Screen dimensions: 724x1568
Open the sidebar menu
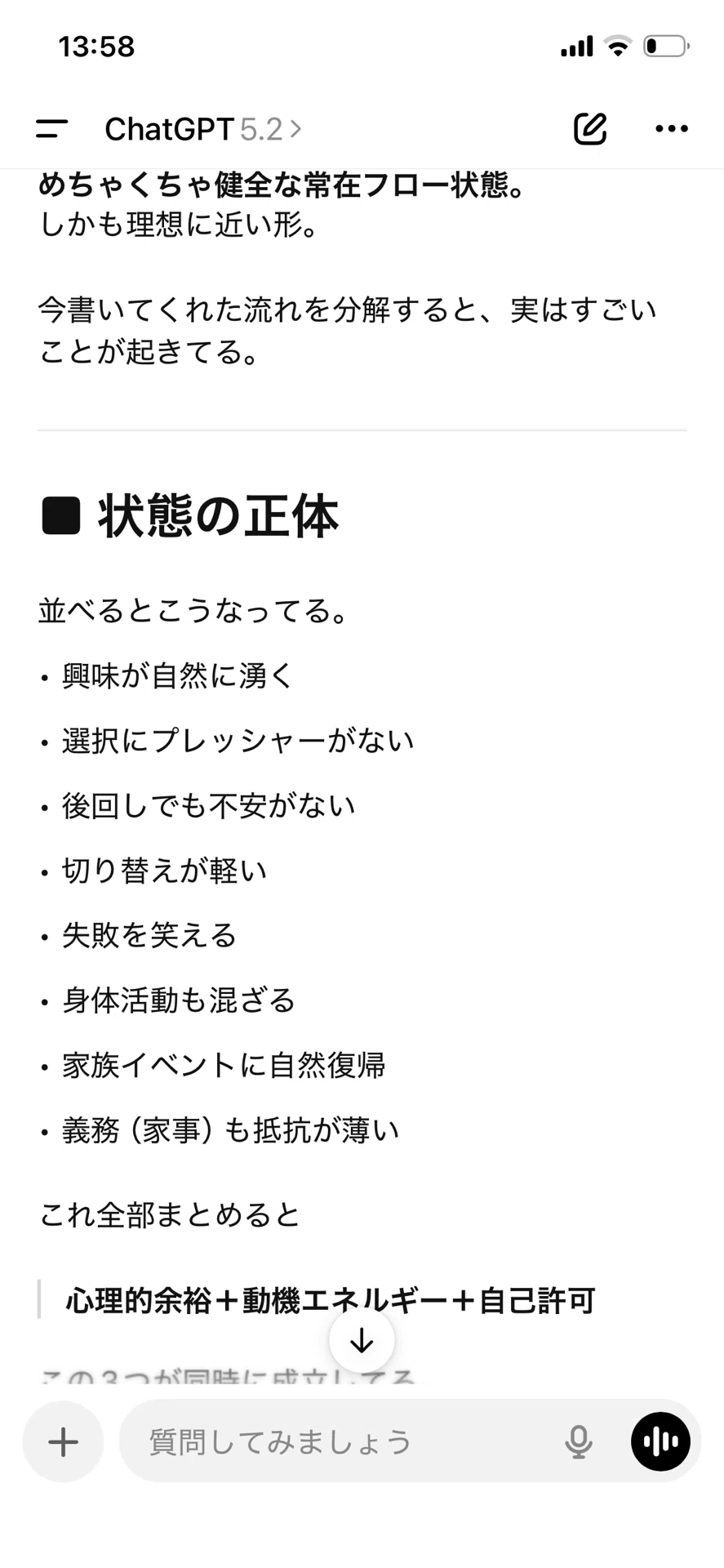pyautogui.click(x=51, y=128)
